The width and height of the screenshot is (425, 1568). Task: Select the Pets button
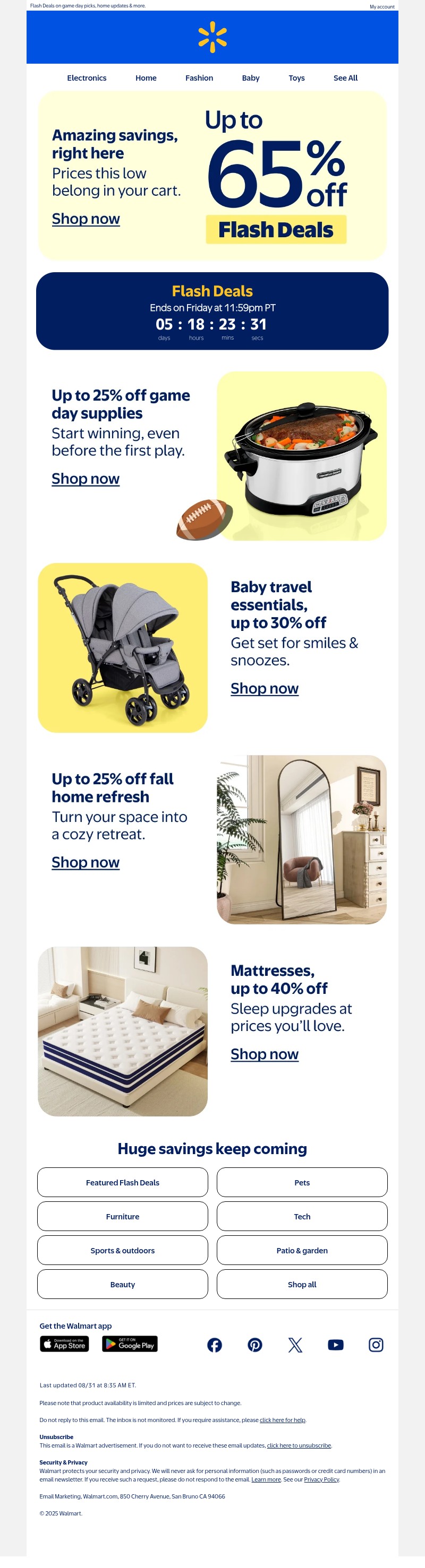point(302,1182)
